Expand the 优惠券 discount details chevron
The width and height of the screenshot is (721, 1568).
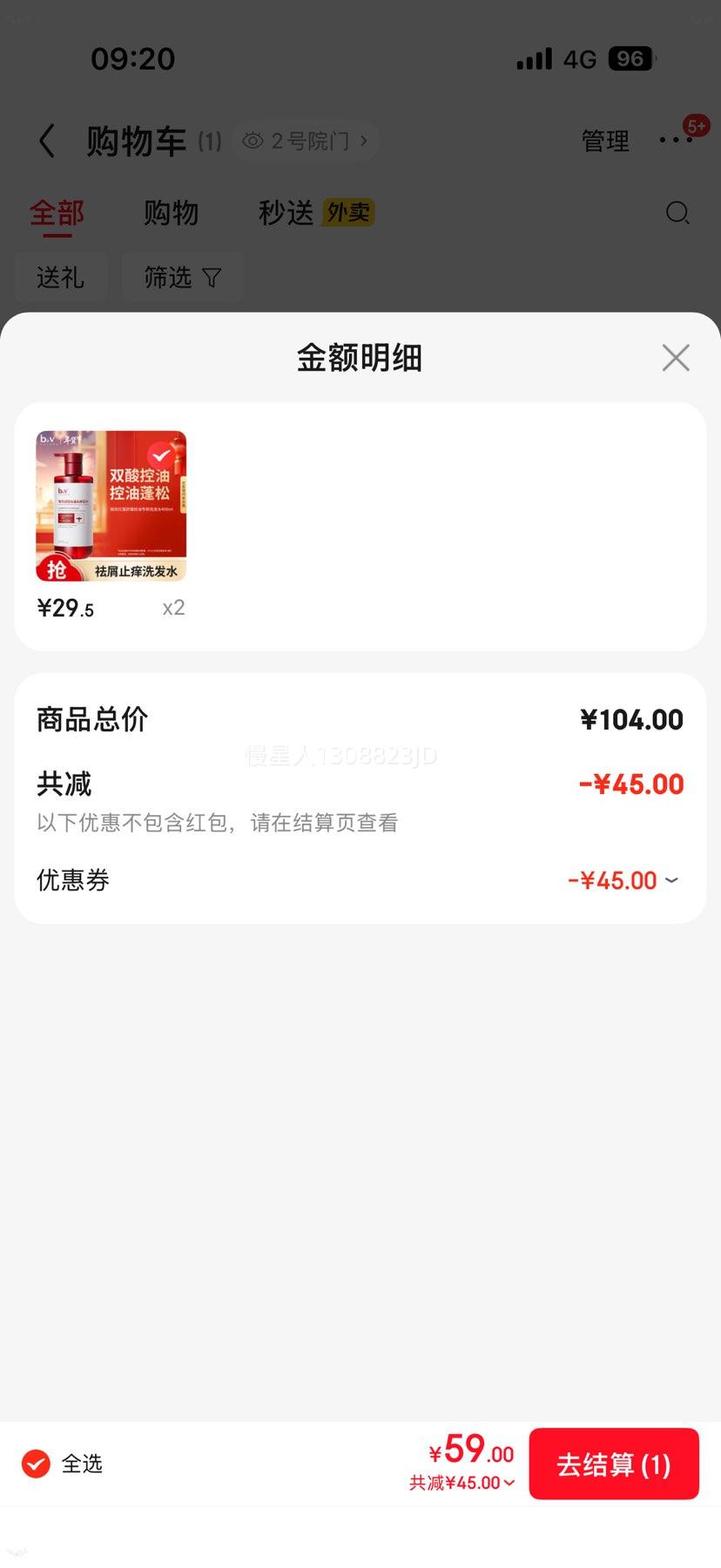coord(670,881)
